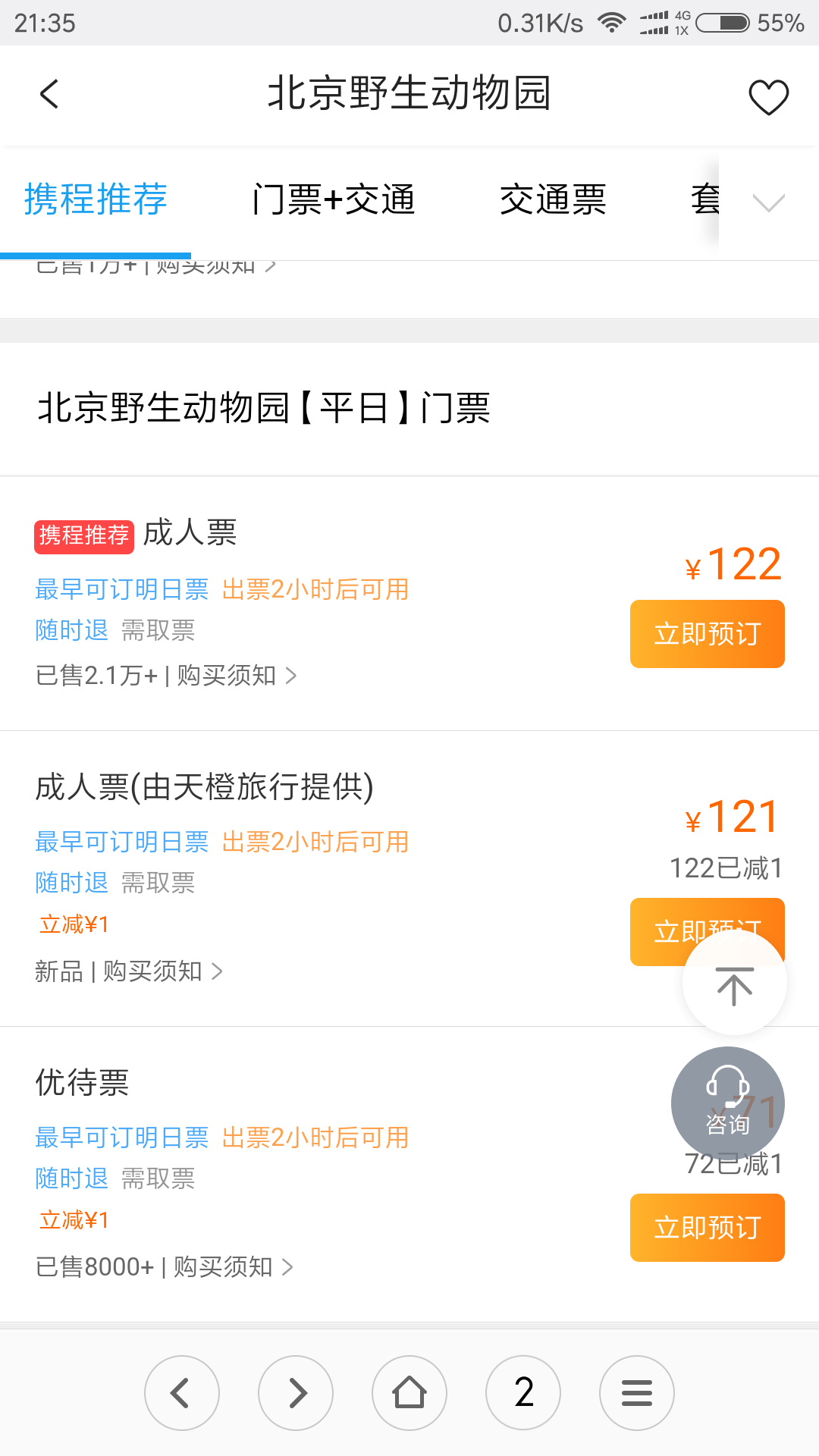Open 咨询 customer service
Image resolution: width=819 pixels, height=1456 pixels.
tap(726, 1104)
